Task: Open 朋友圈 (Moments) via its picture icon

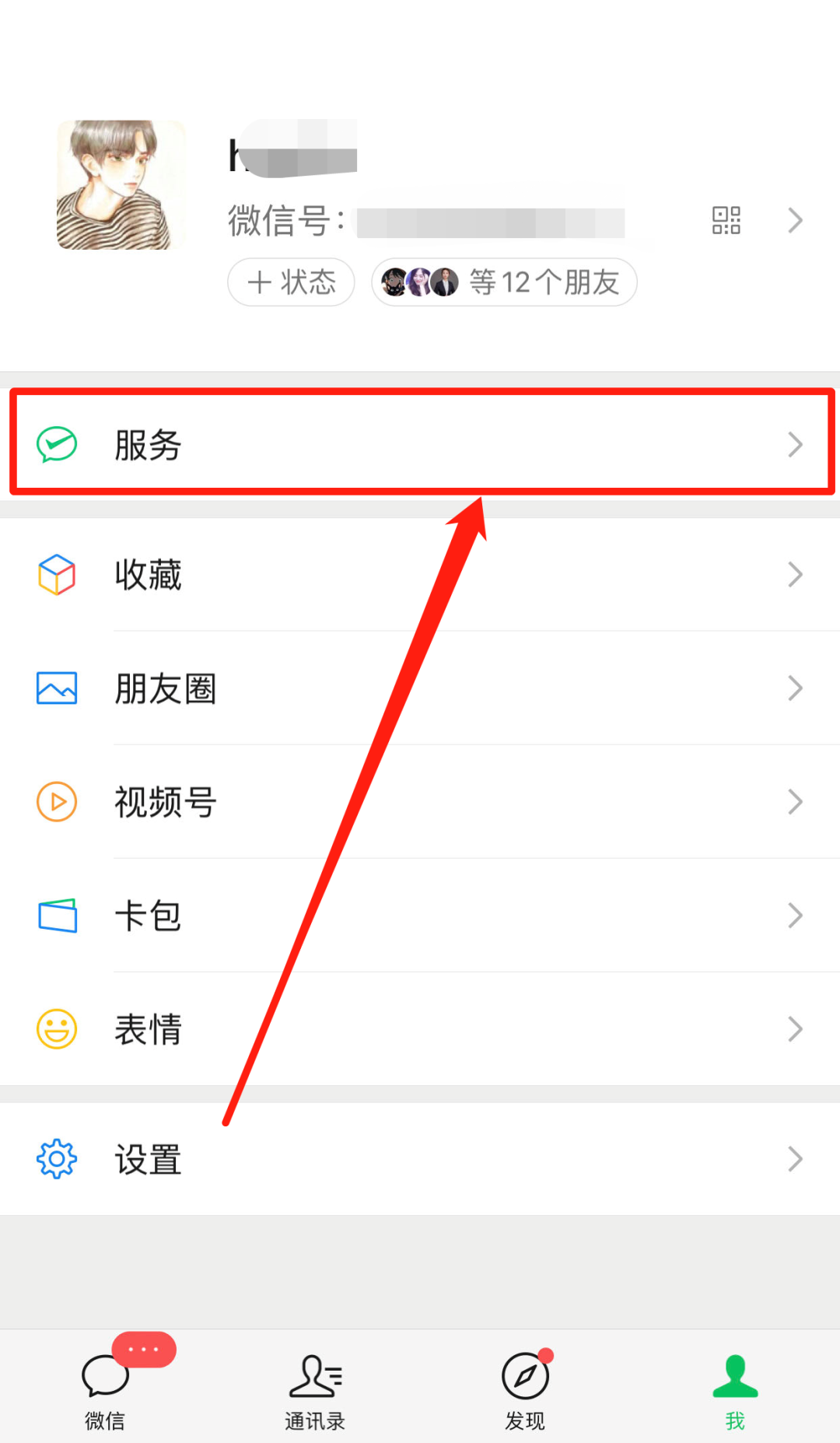Action: [55, 688]
